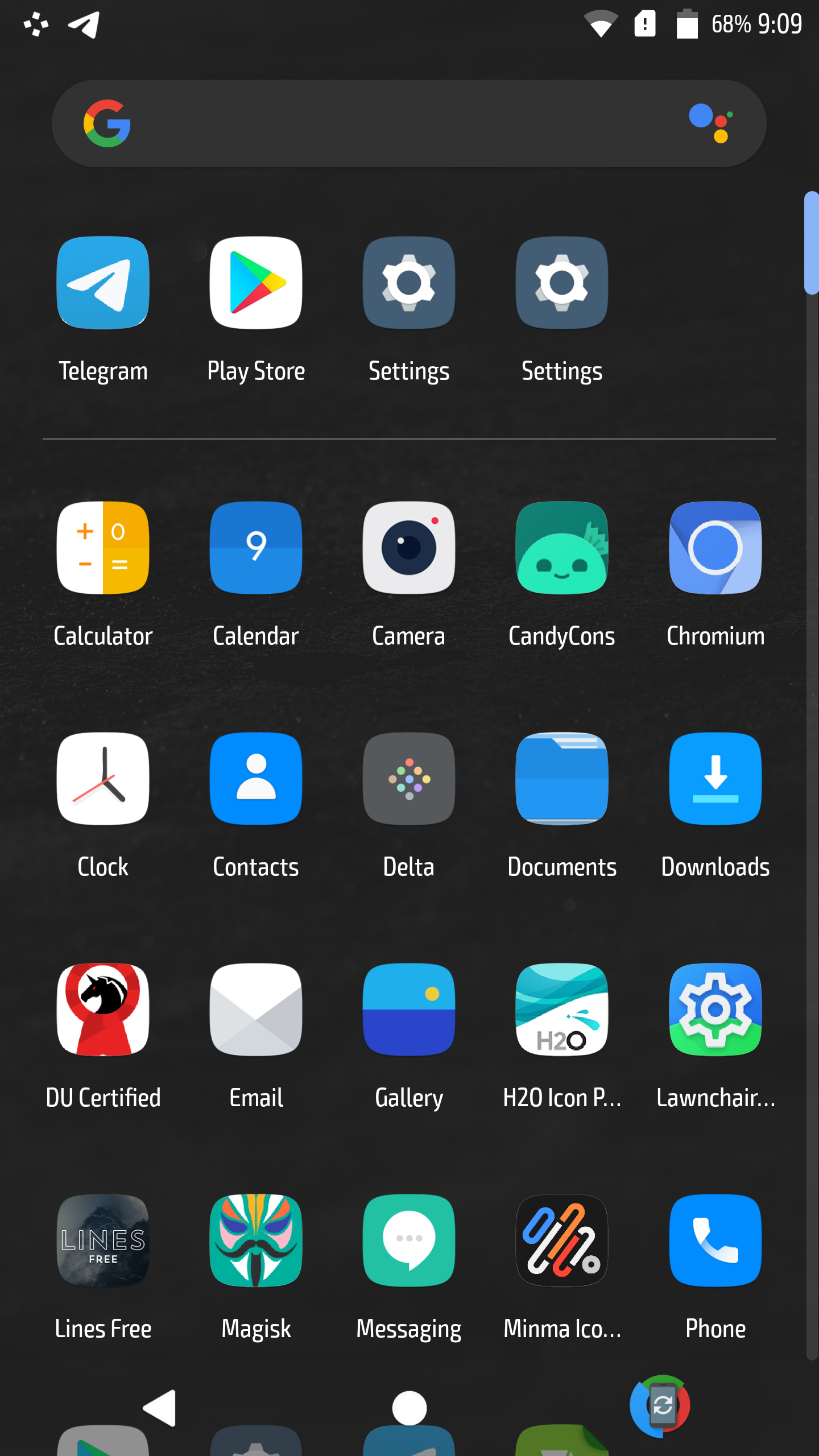This screenshot has width=819, height=1456.
Task: Launch Magisk
Action: [256, 1240]
